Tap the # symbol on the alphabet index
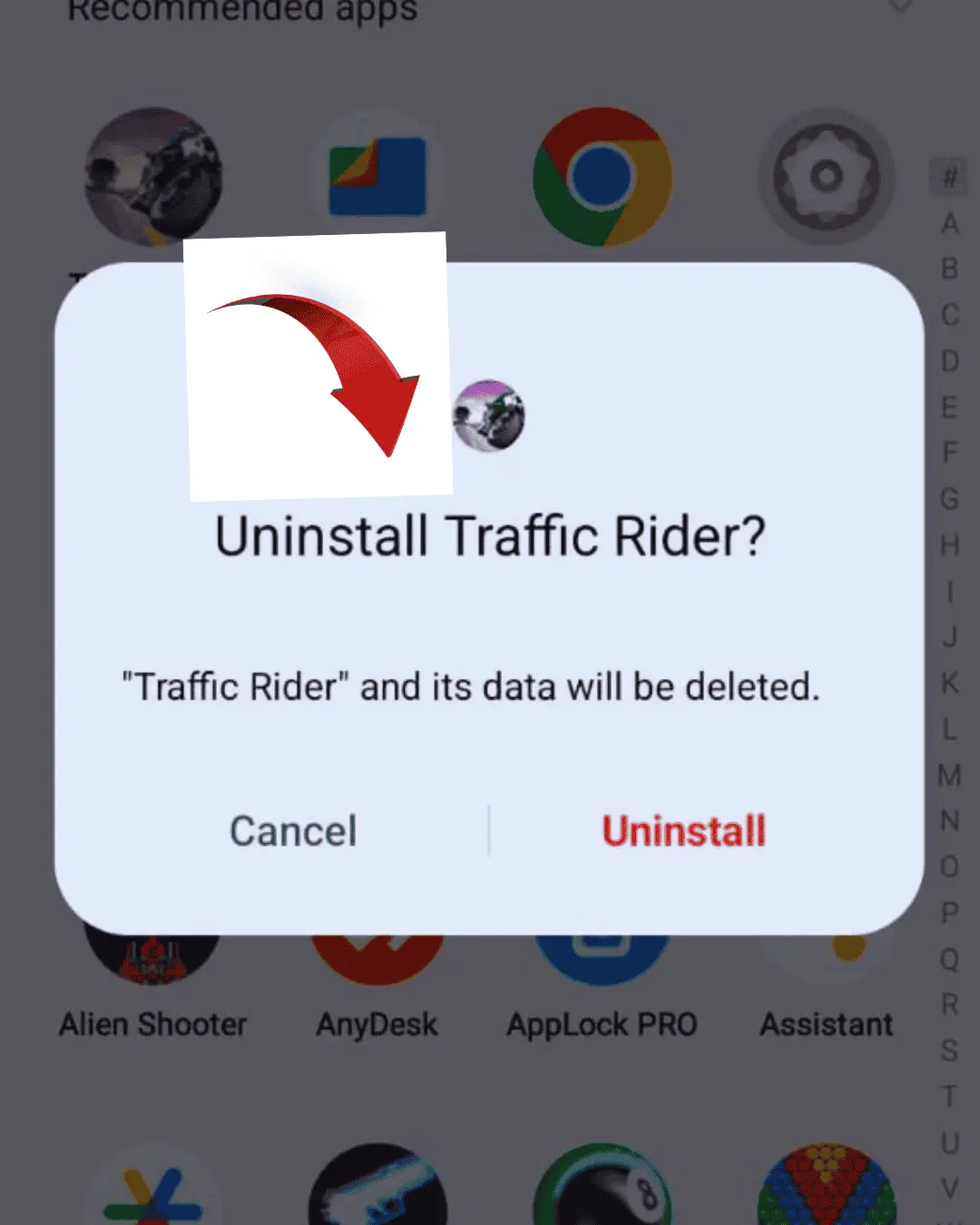This screenshot has width=980, height=1225. pos(949,177)
